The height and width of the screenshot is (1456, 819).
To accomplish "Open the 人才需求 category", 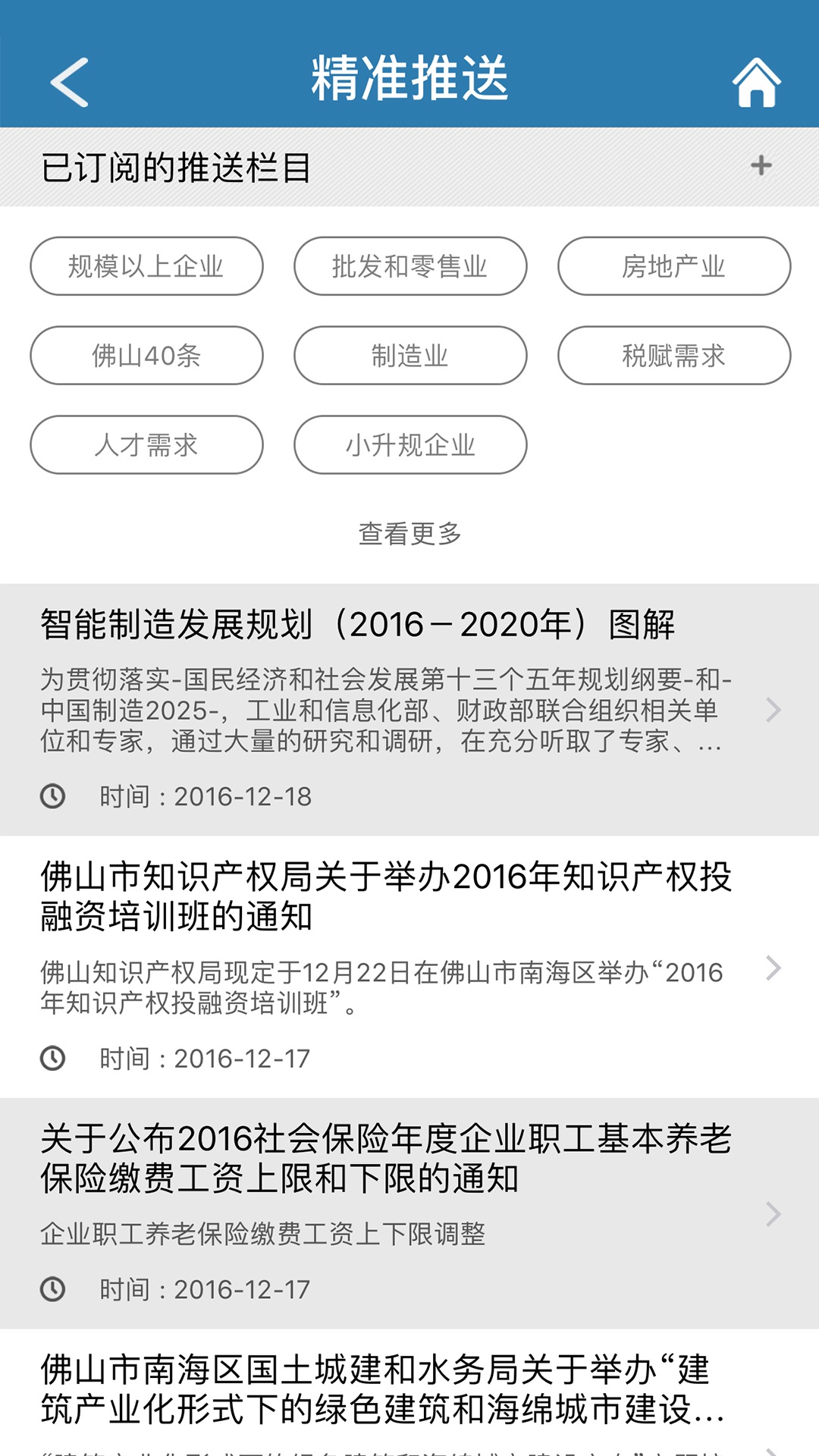I will click(x=146, y=445).
